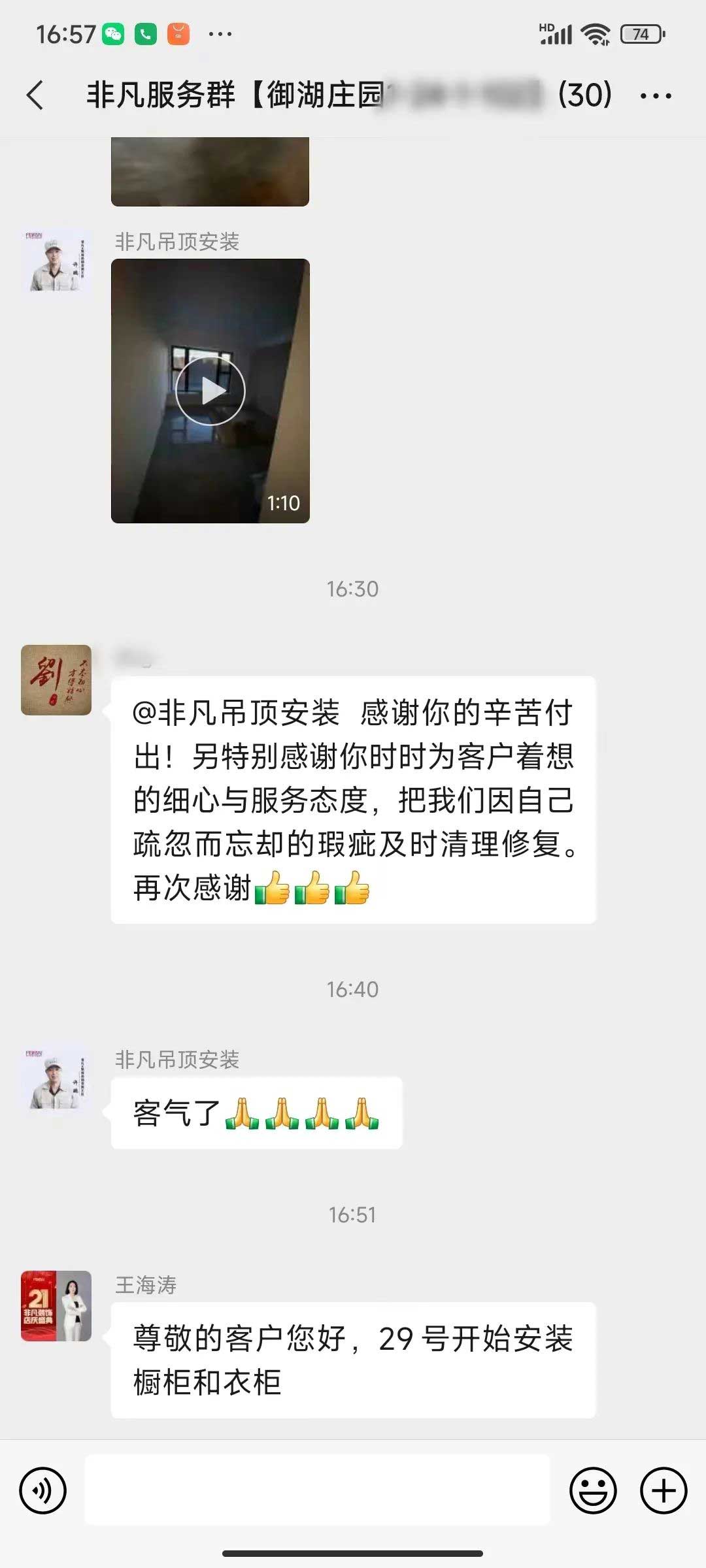
Task: Switch to voice message input
Action: coord(43,1491)
